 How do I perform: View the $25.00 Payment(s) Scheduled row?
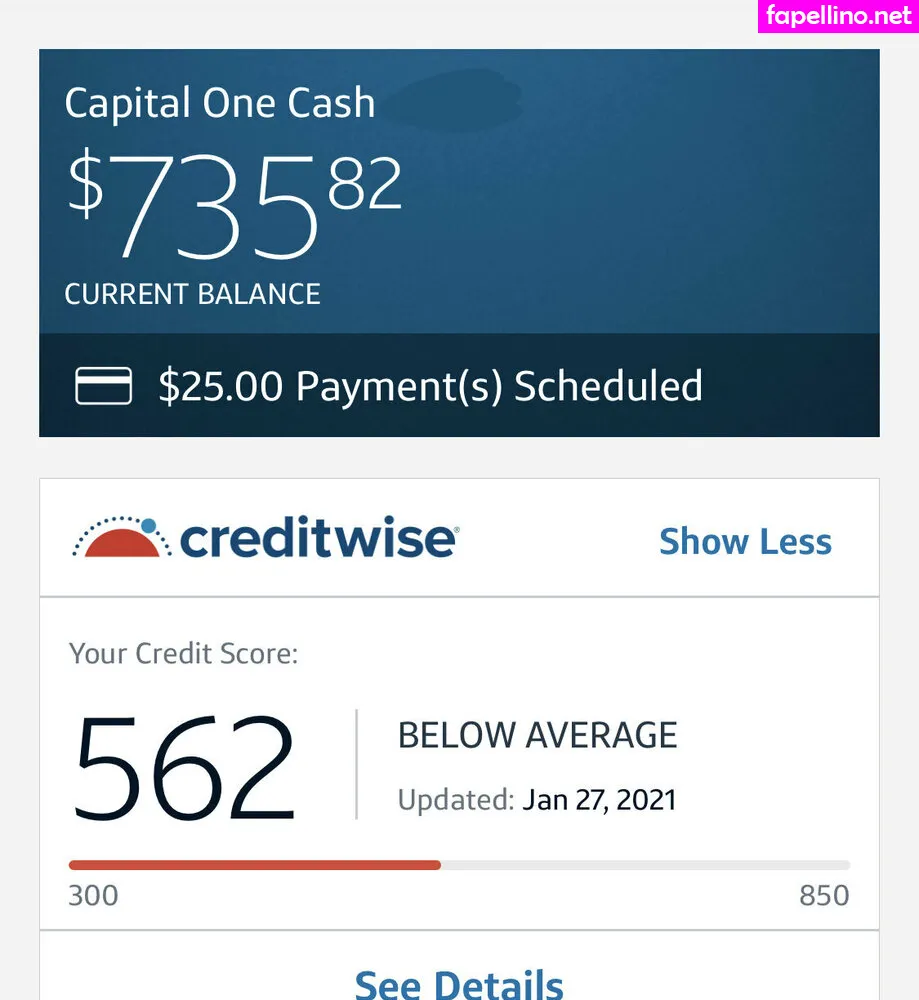[x=430, y=386]
